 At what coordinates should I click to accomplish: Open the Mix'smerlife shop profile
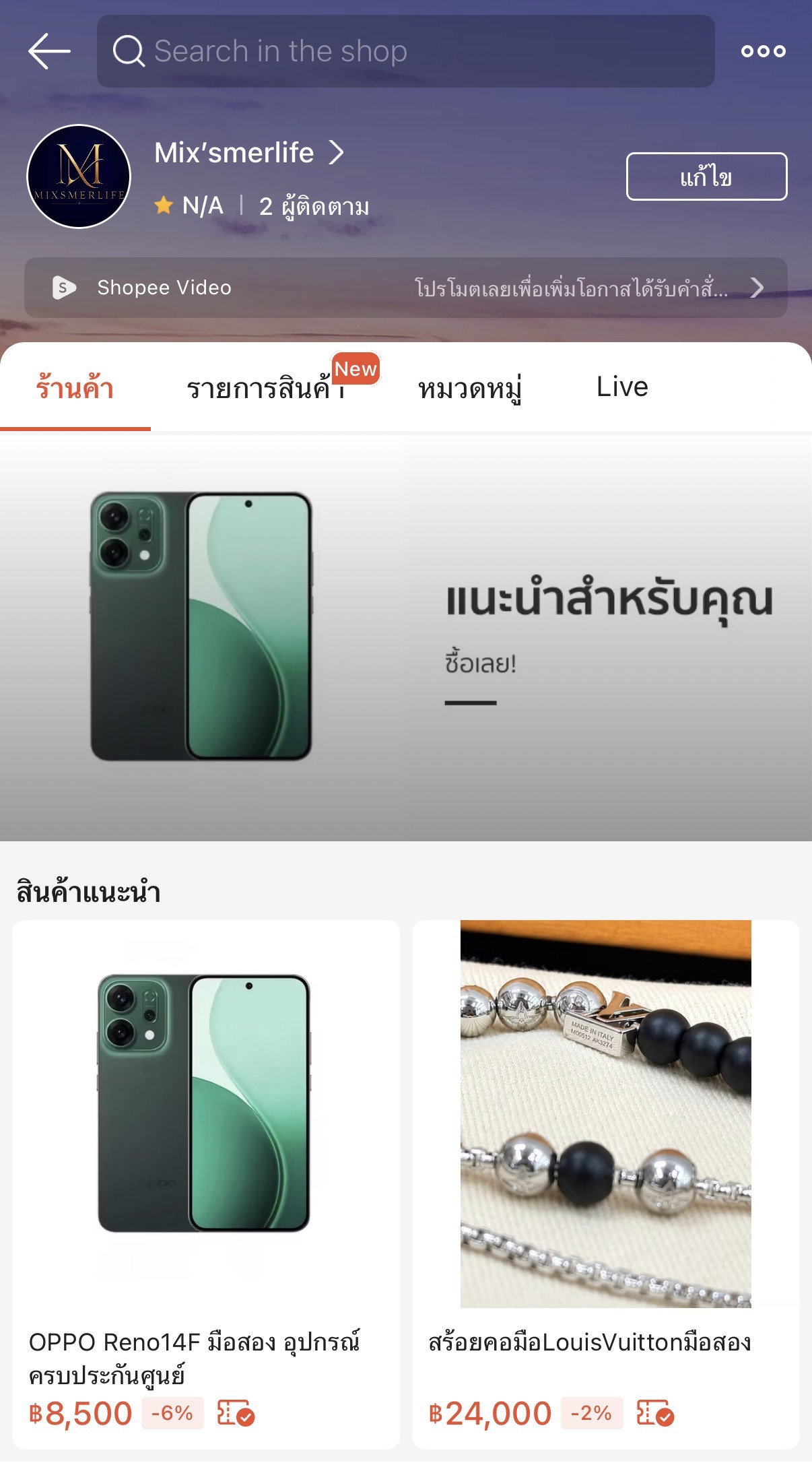249,153
